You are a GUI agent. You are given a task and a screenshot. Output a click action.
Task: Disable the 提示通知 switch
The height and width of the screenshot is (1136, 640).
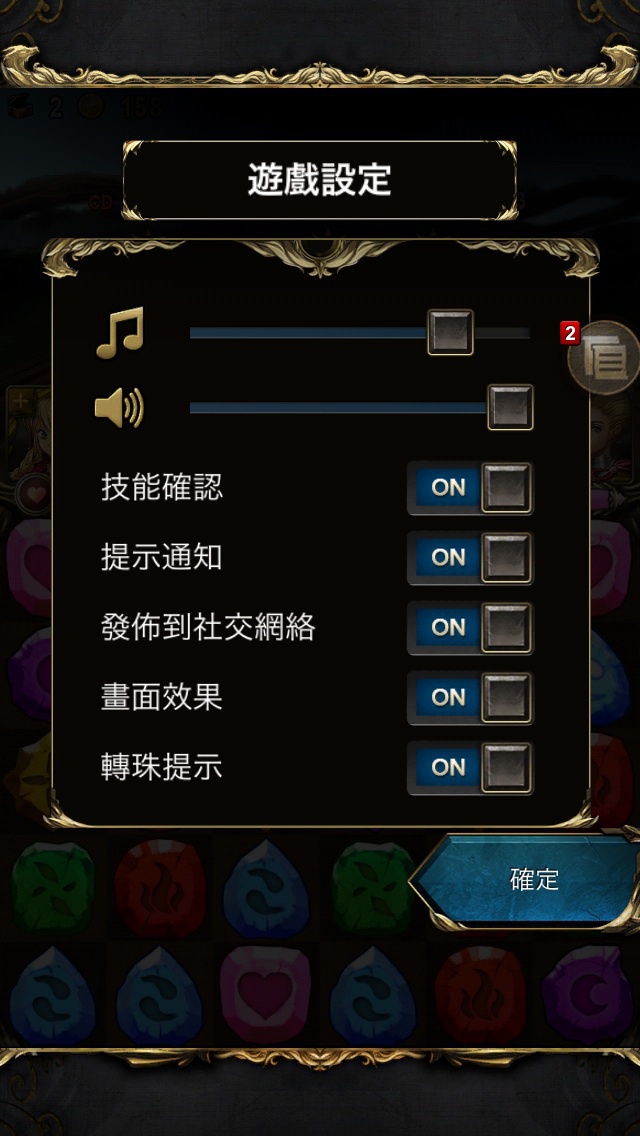pos(470,558)
